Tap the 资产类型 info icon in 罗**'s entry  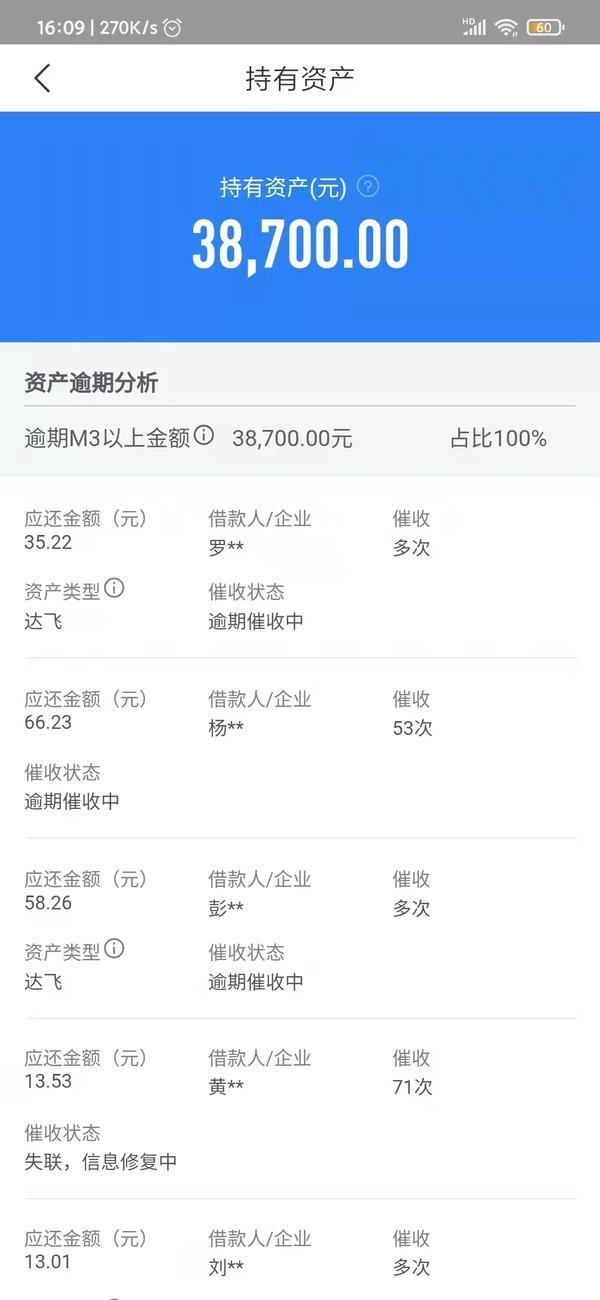(114, 588)
